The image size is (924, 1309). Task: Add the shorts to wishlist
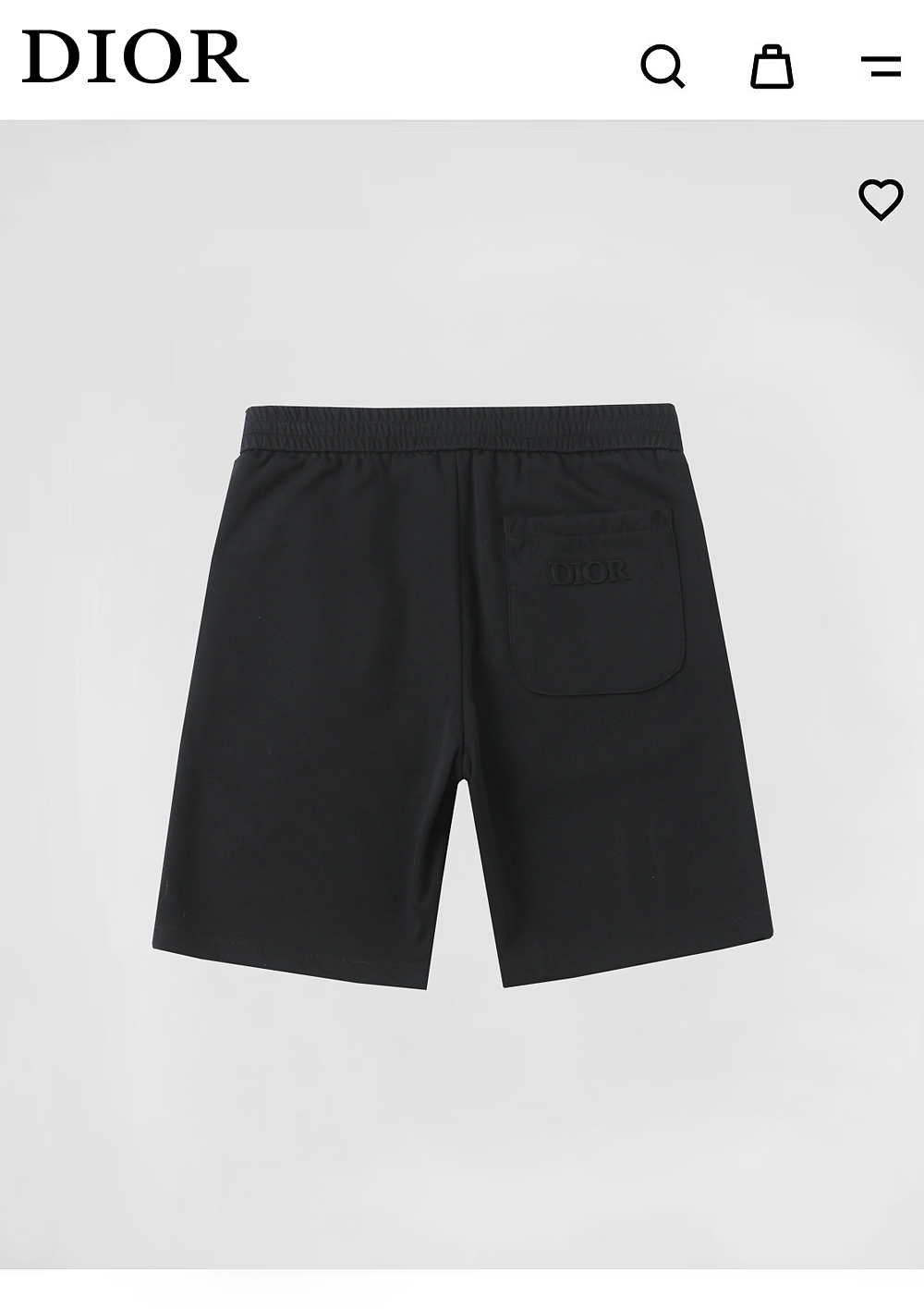point(881,199)
